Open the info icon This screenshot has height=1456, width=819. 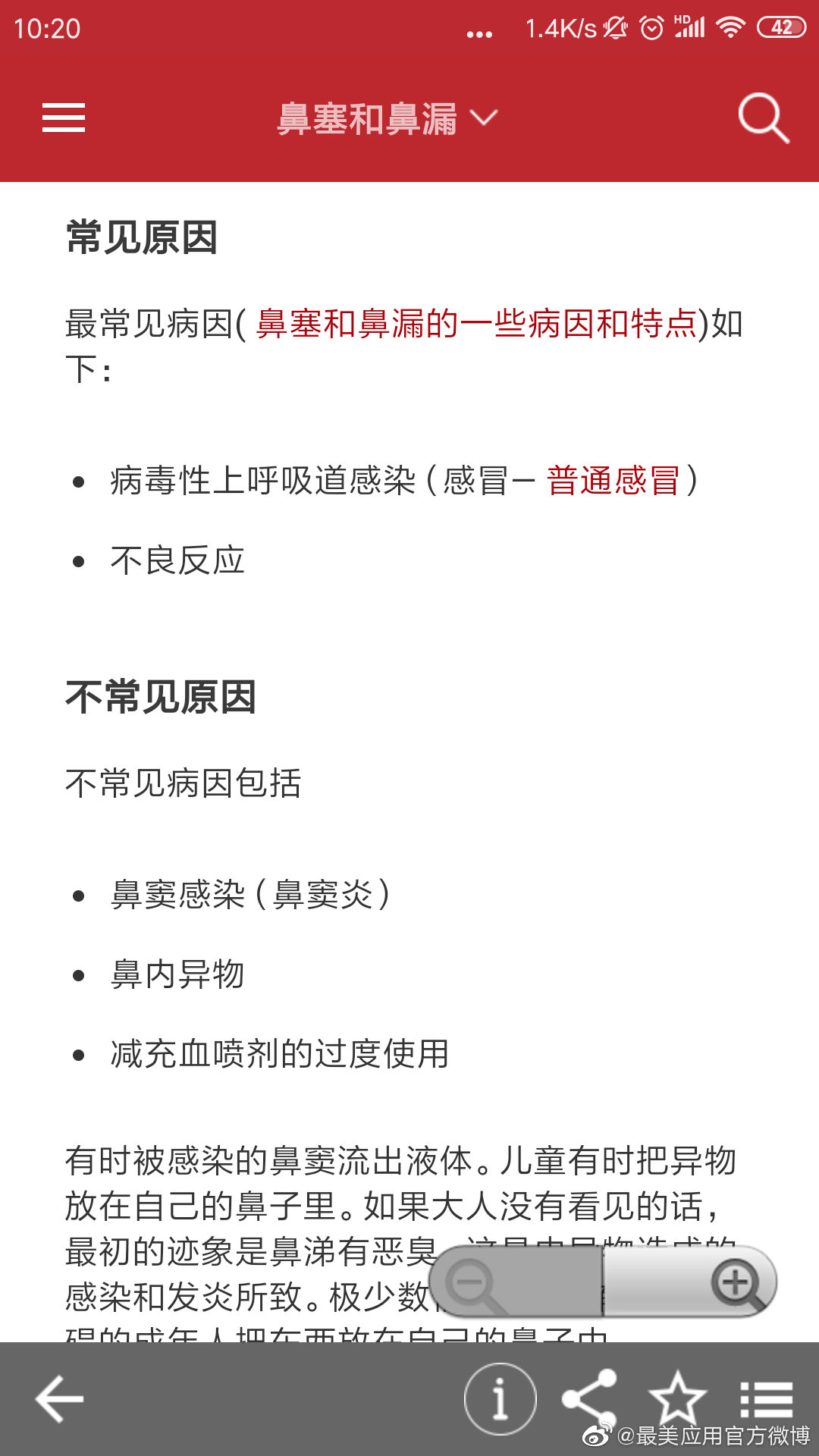point(500,1399)
